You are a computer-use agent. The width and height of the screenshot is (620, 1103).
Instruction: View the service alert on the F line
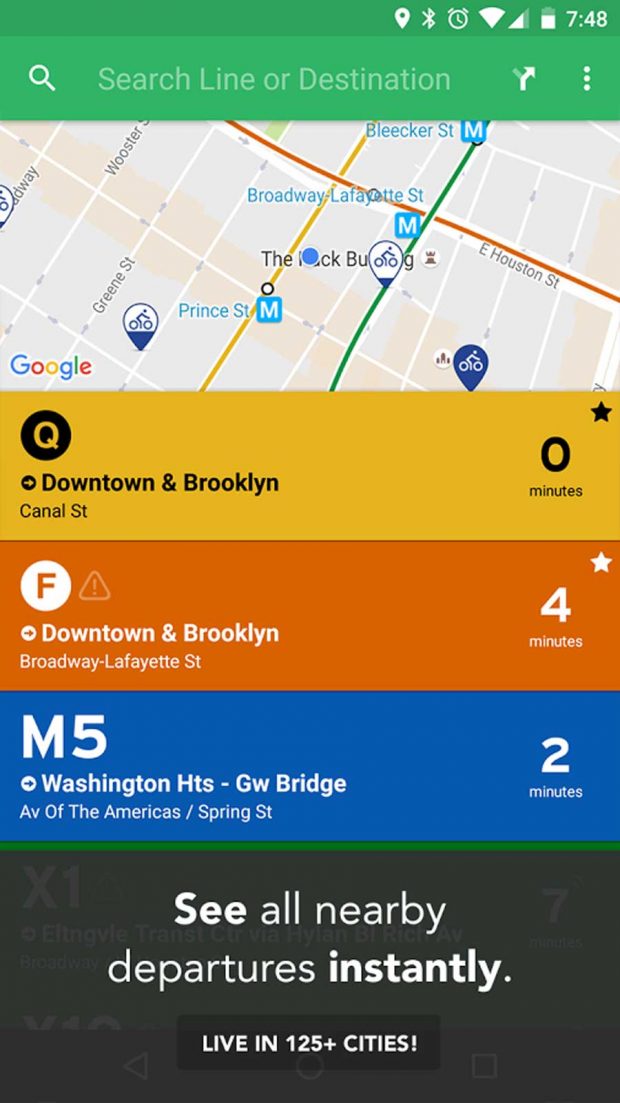click(94, 585)
